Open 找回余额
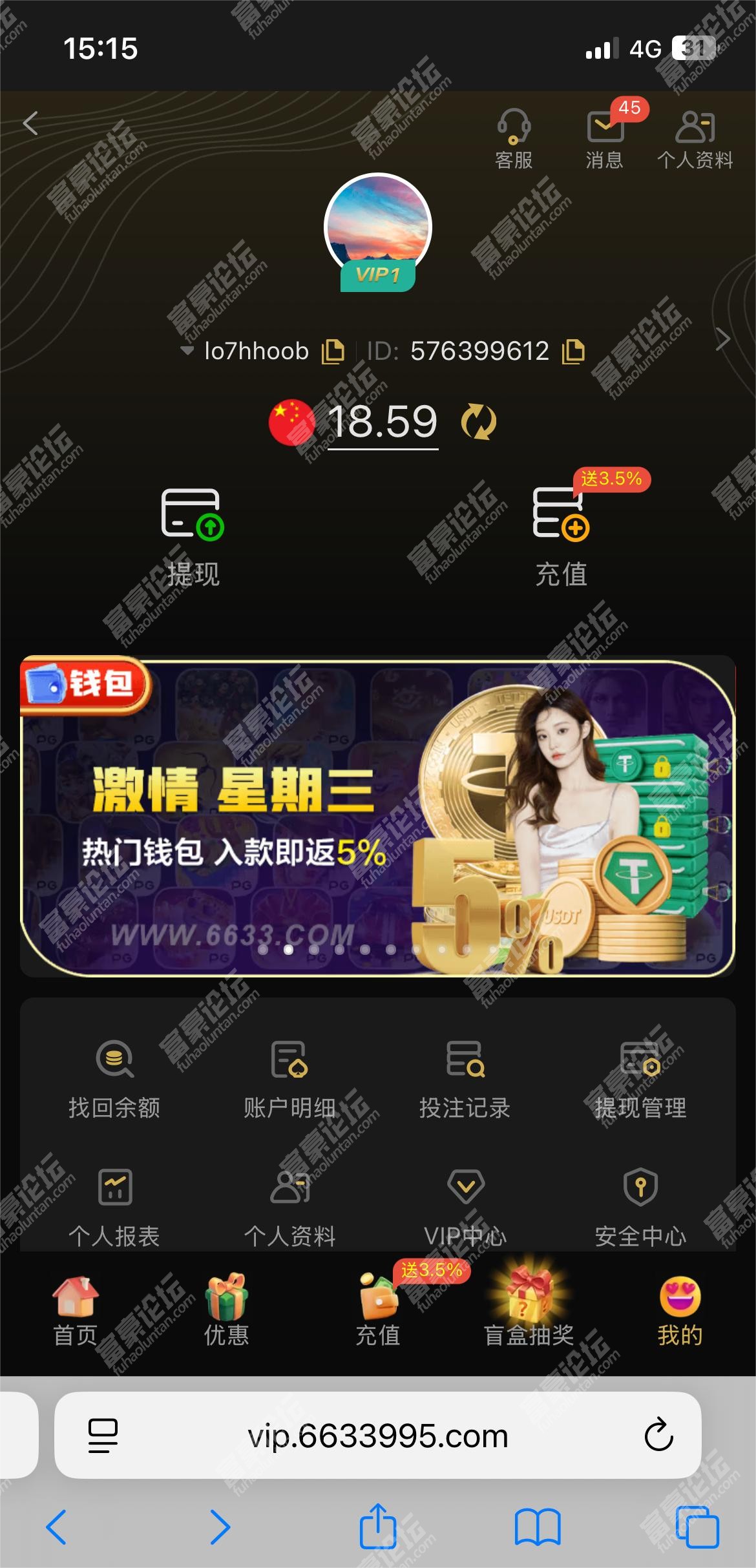The width and height of the screenshot is (756, 1568). click(x=114, y=1080)
